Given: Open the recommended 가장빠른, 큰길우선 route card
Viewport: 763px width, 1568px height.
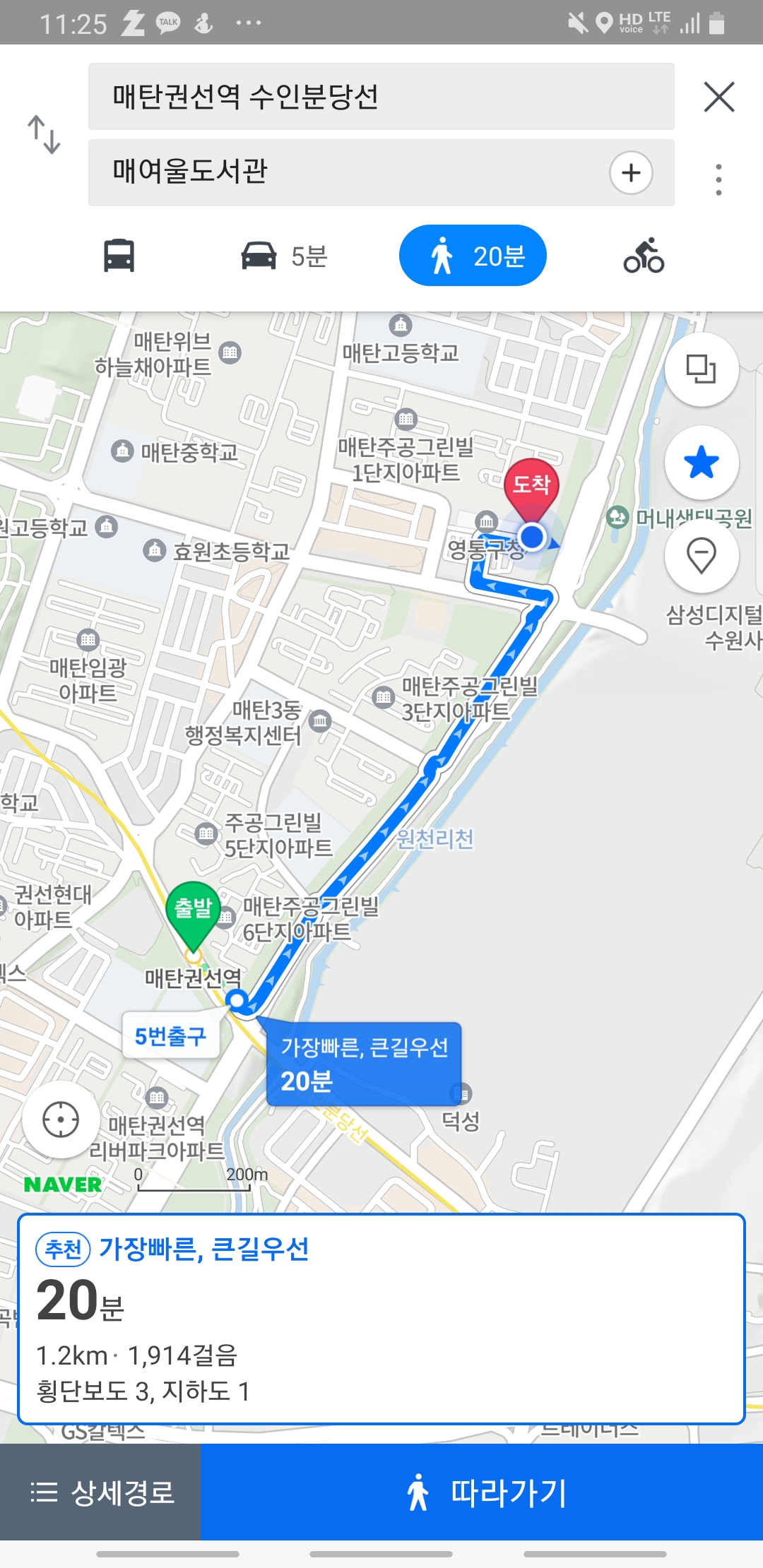Looking at the screenshot, I should (x=381, y=1319).
